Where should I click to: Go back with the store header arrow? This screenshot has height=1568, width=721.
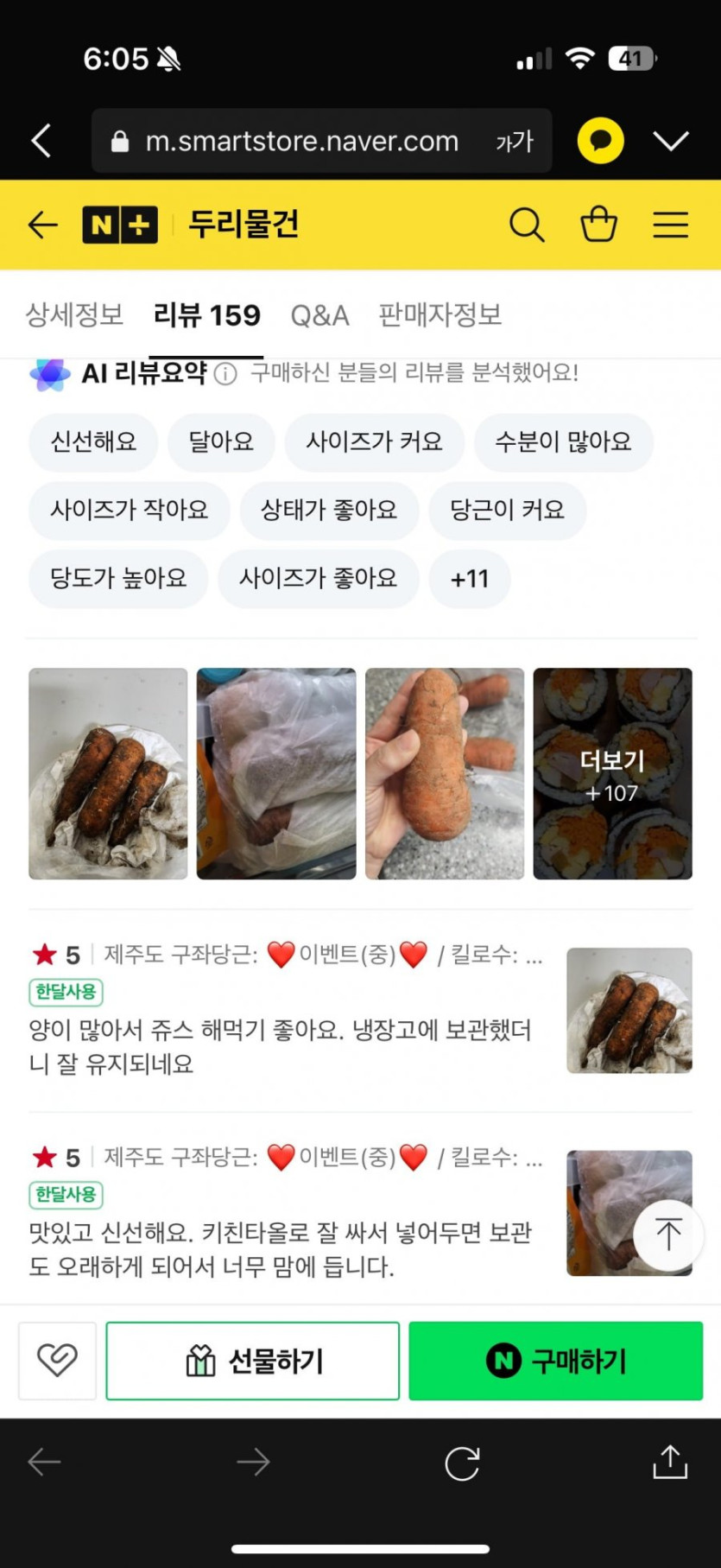(x=42, y=225)
